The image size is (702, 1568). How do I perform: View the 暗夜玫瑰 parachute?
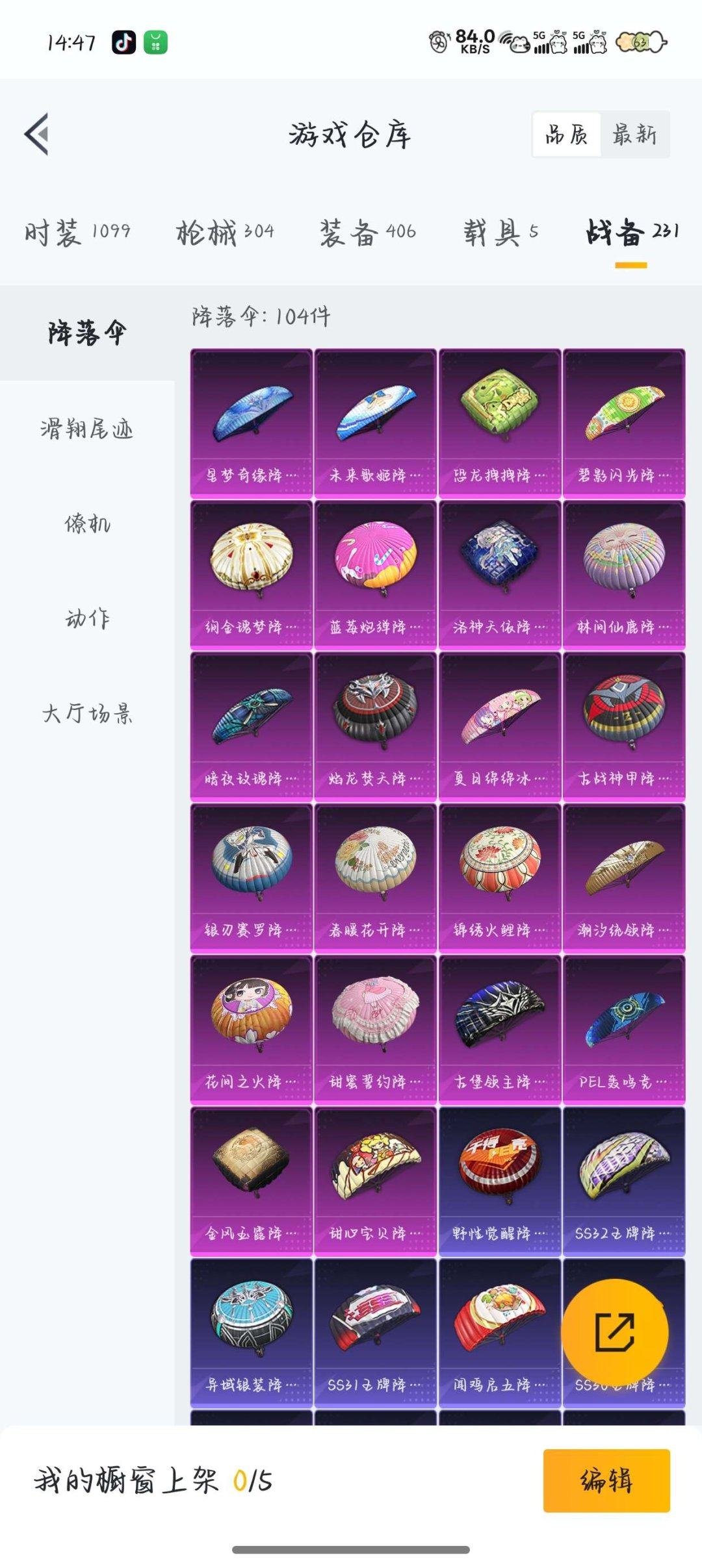[x=251, y=727]
